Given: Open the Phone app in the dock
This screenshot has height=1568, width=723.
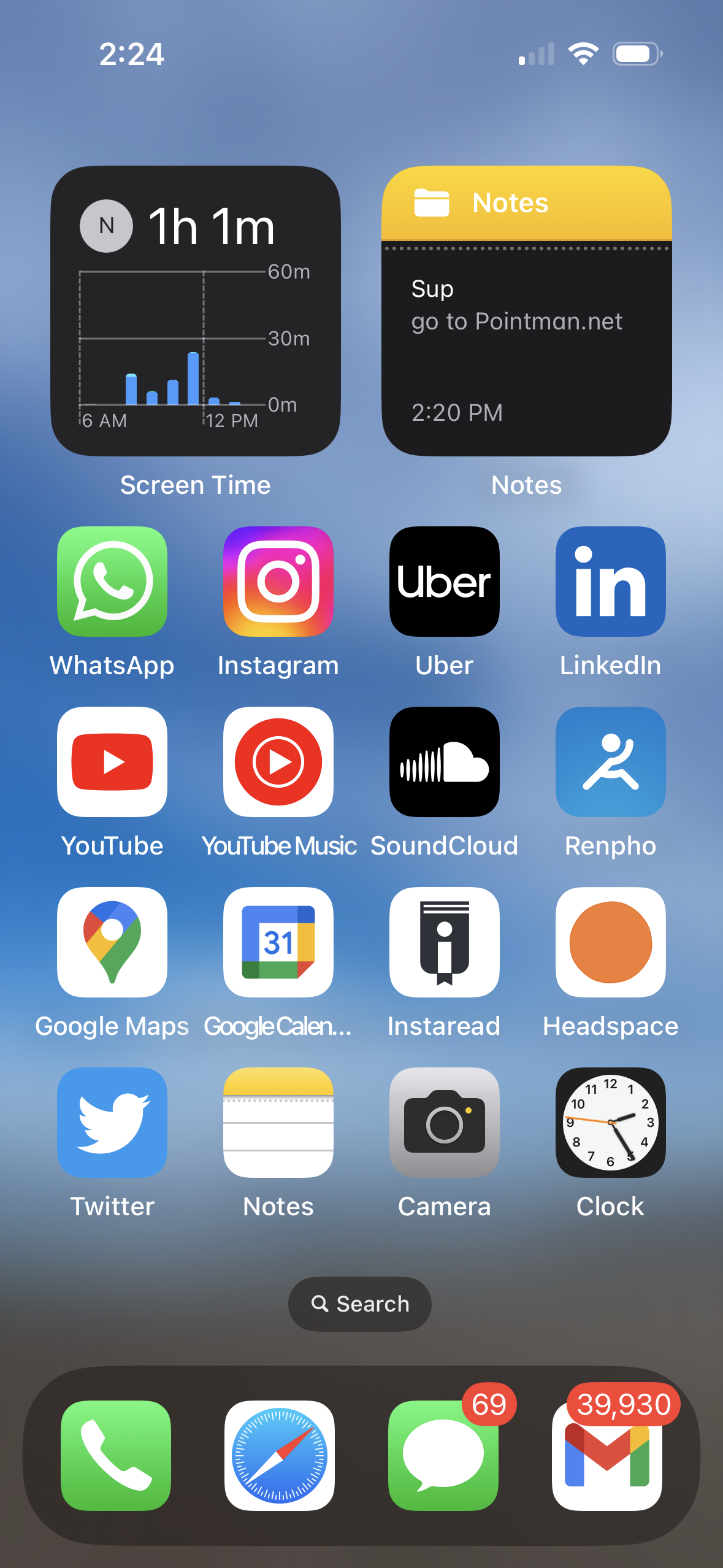Looking at the screenshot, I should pyautogui.click(x=116, y=1455).
